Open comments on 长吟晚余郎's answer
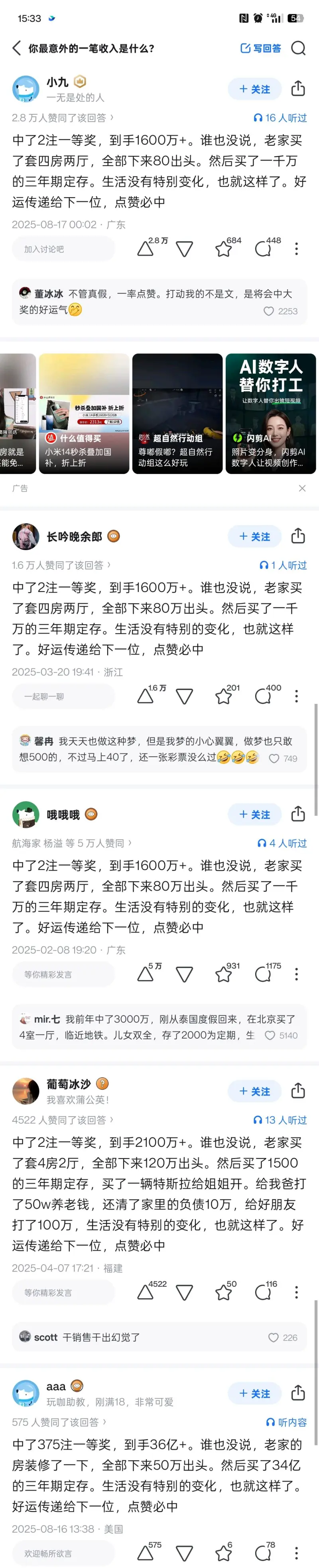 tap(263, 696)
